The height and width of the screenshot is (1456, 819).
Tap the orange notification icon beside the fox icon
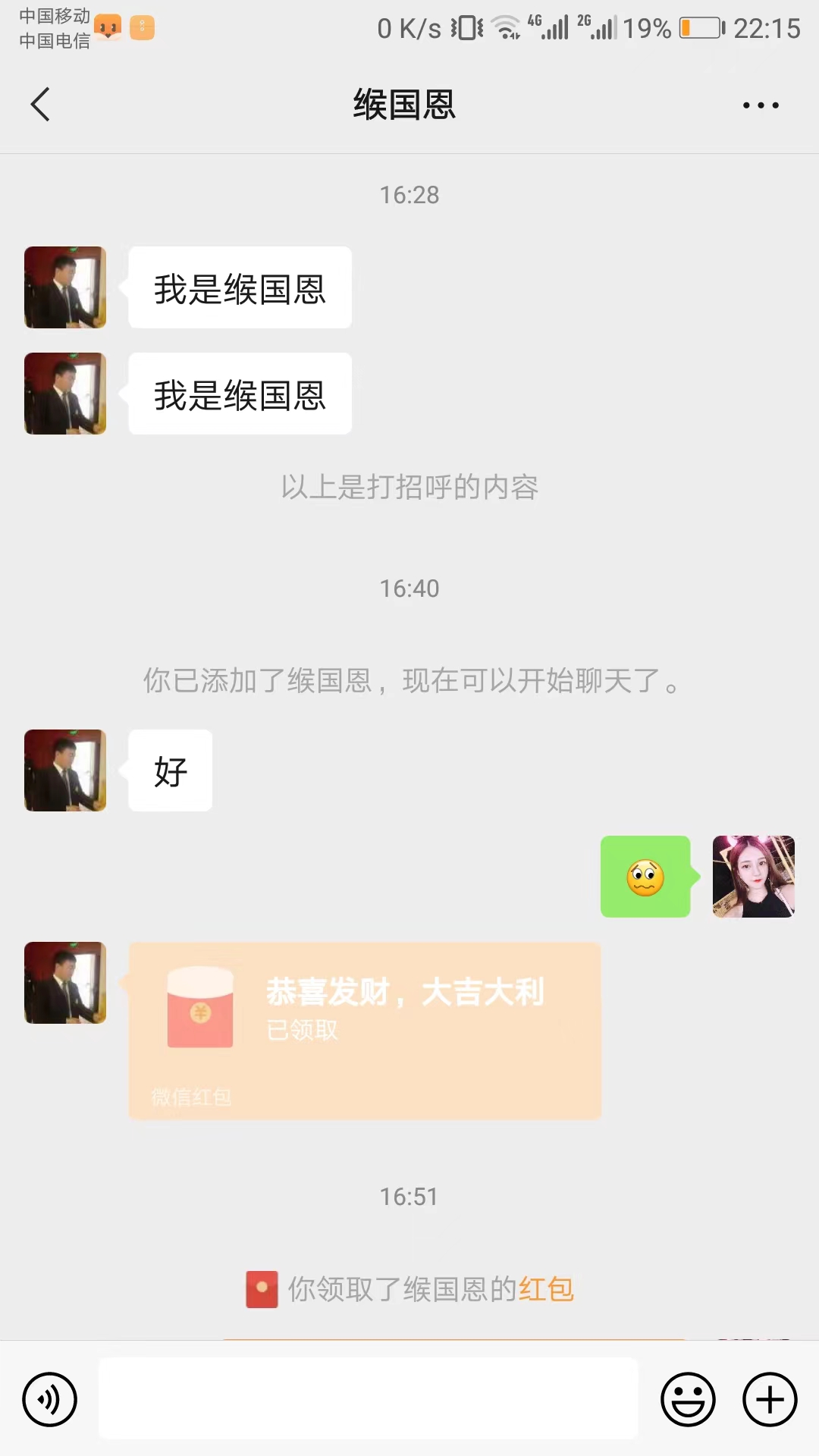pyautogui.click(x=143, y=27)
